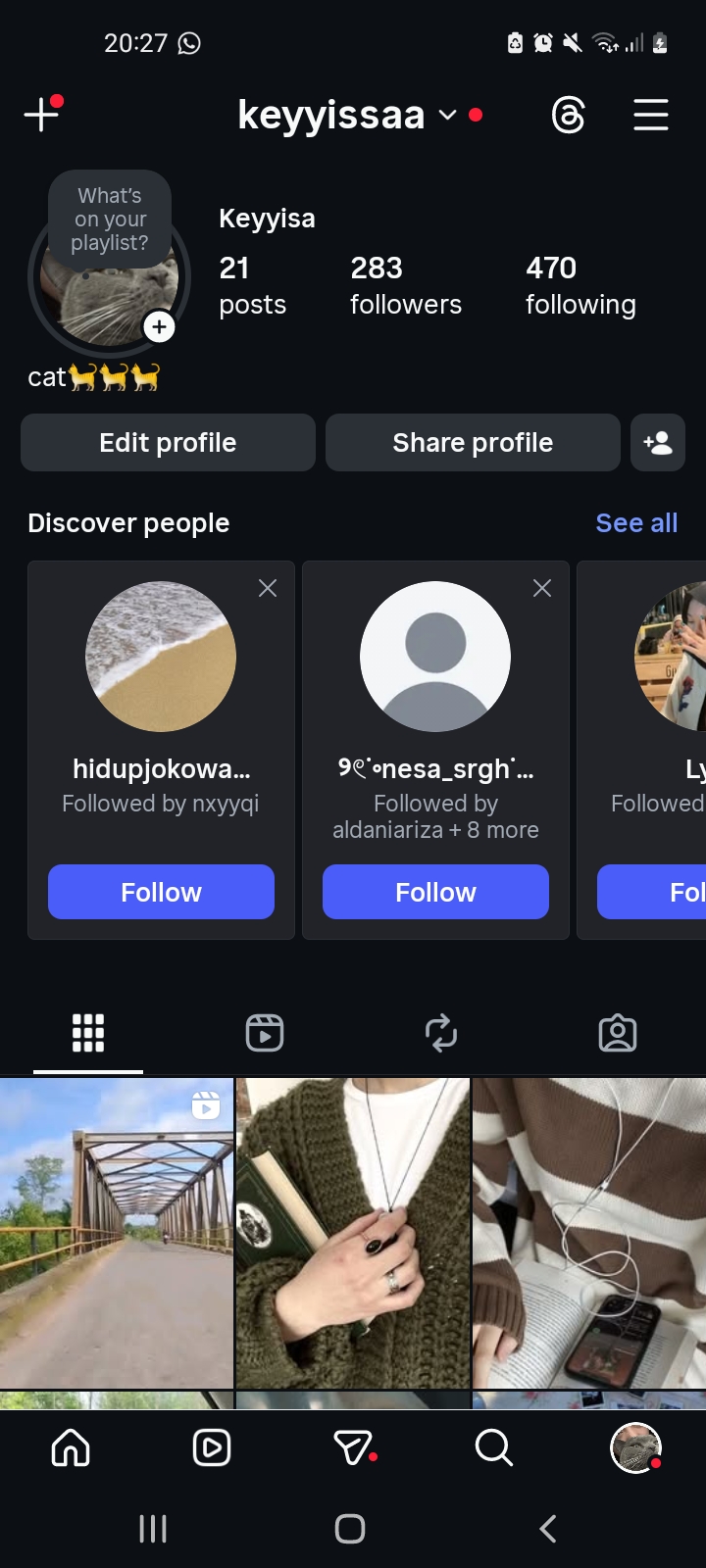
Task: Open search from the bottom bar
Action: [494, 1447]
